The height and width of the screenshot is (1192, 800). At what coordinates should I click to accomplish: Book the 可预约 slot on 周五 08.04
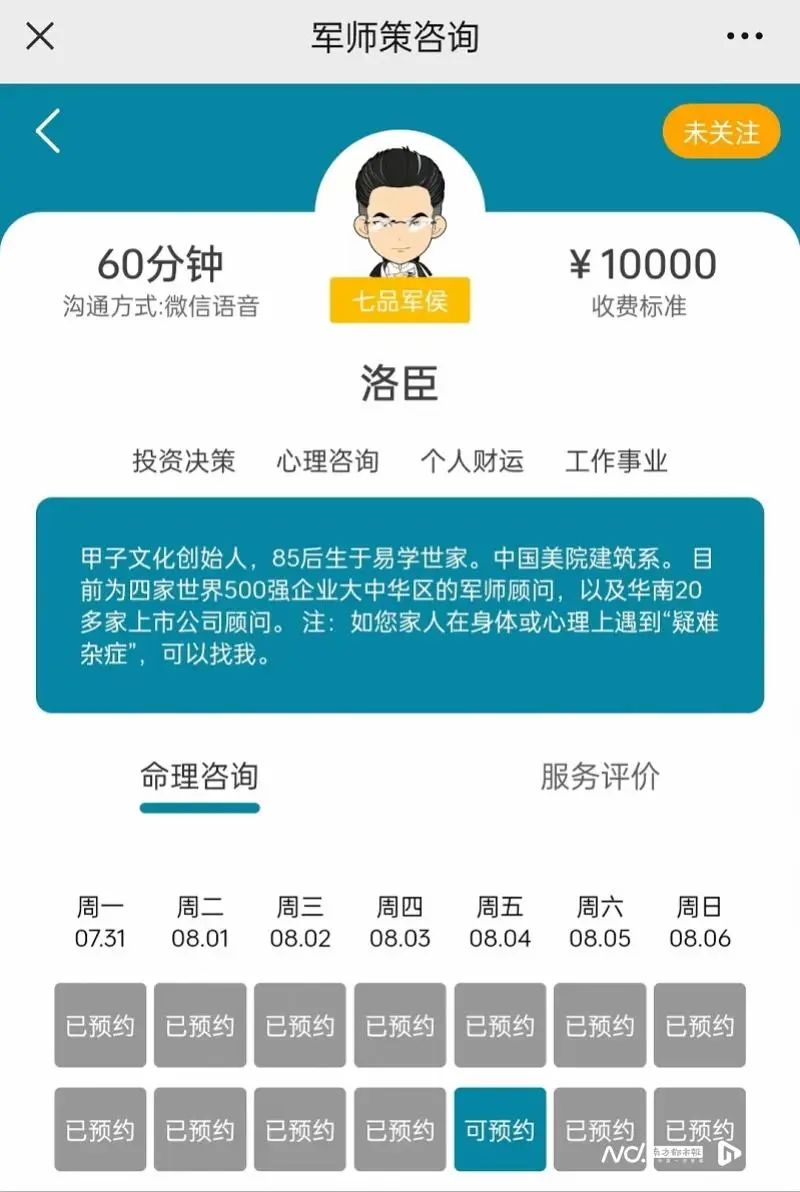tap(500, 1129)
